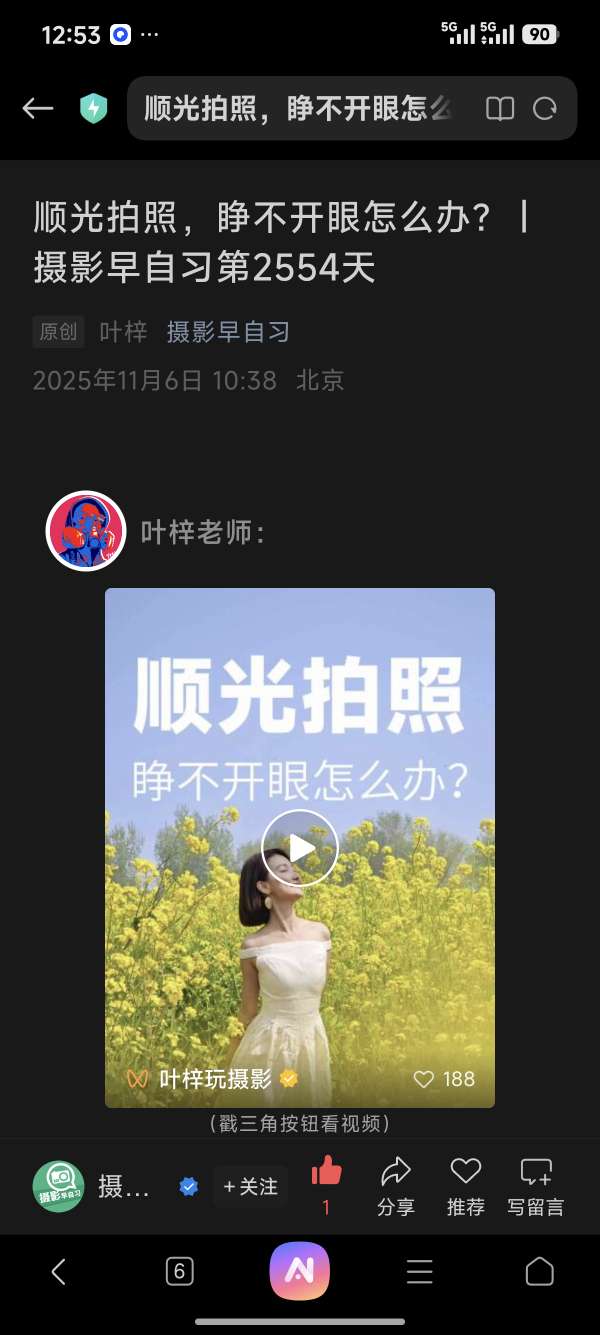The image size is (600, 1335).
Task: Tap the green shield security icon
Action: click(93, 109)
